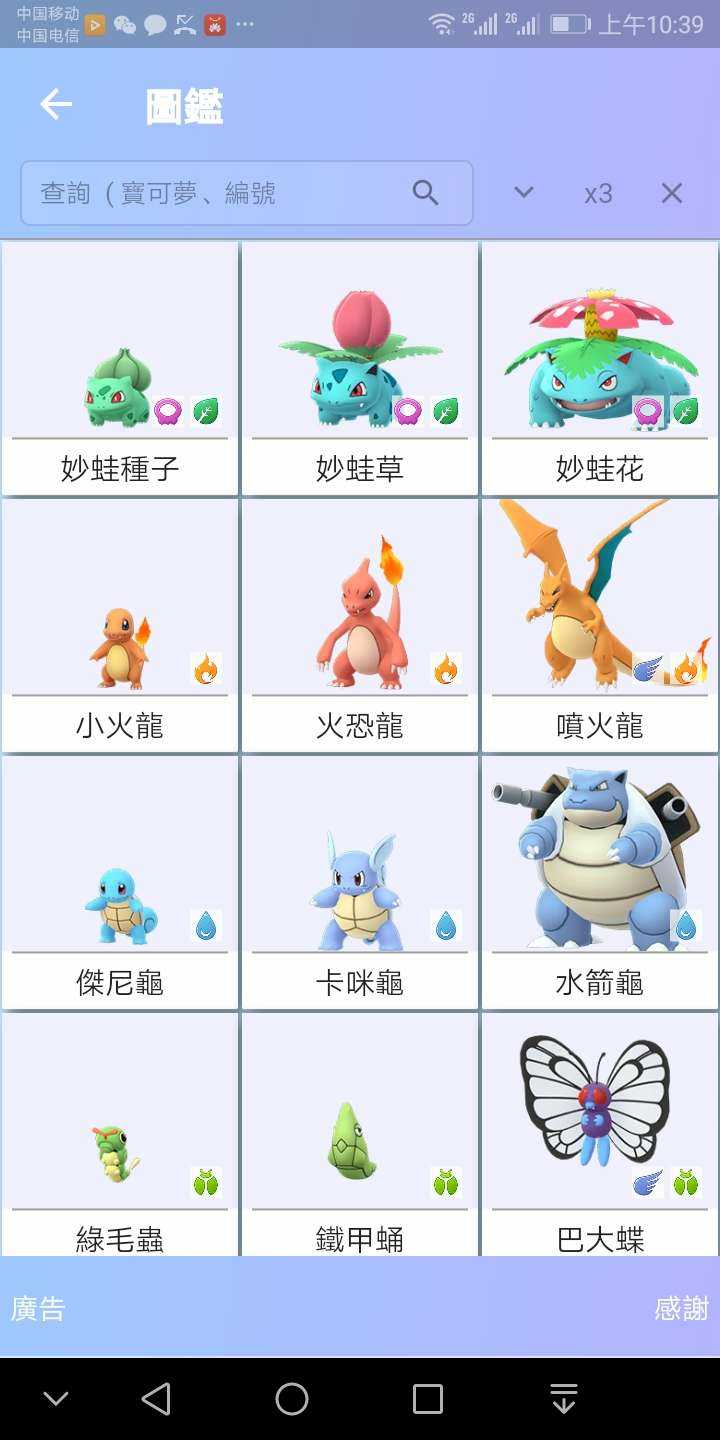The width and height of the screenshot is (720, 1440).
Task: Expand the chevron dropdown beside search
Action: click(523, 193)
